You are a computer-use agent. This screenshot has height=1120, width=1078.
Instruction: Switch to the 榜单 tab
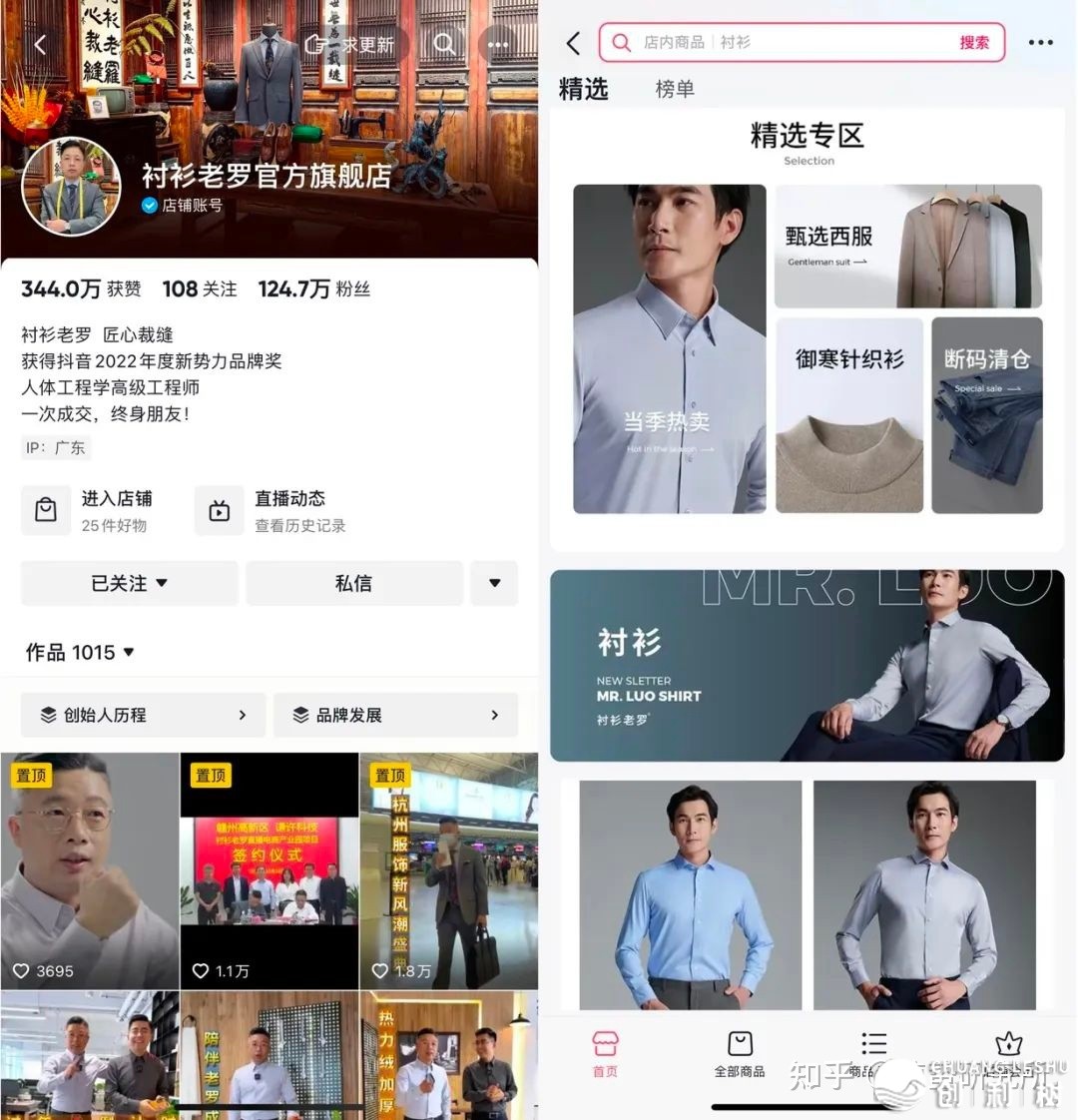click(675, 89)
